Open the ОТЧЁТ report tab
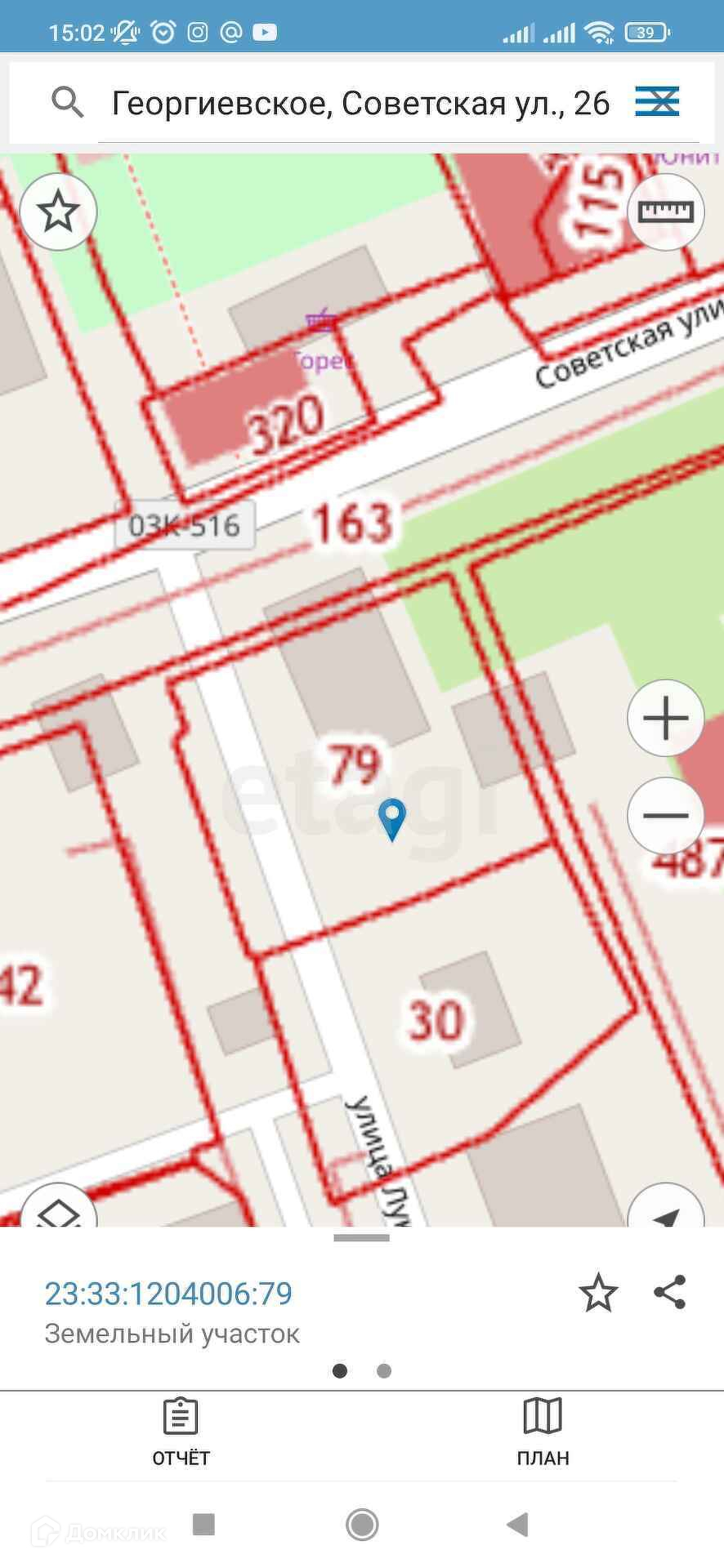 (x=181, y=1431)
